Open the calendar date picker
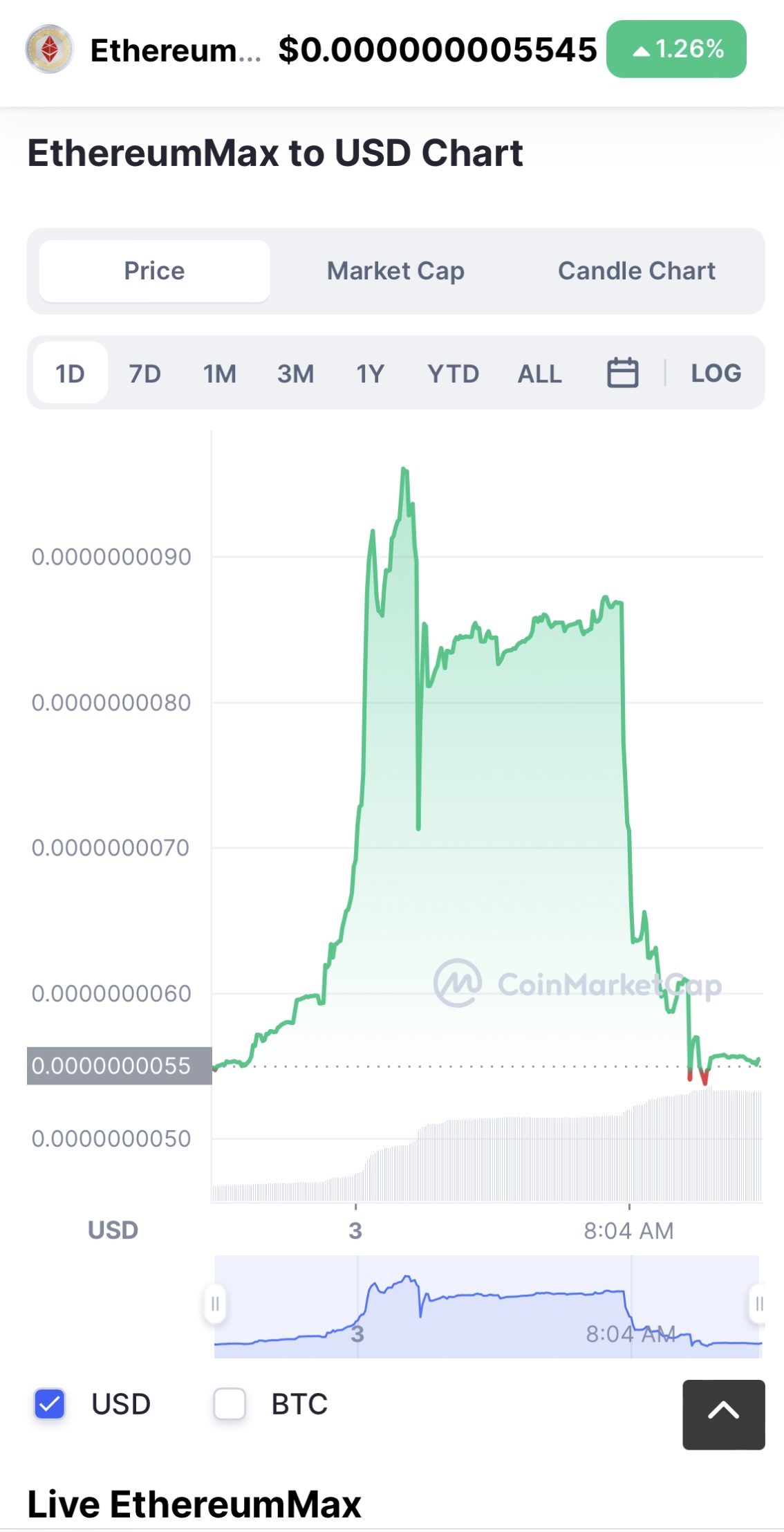This screenshot has width=784, height=1532. [622, 373]
